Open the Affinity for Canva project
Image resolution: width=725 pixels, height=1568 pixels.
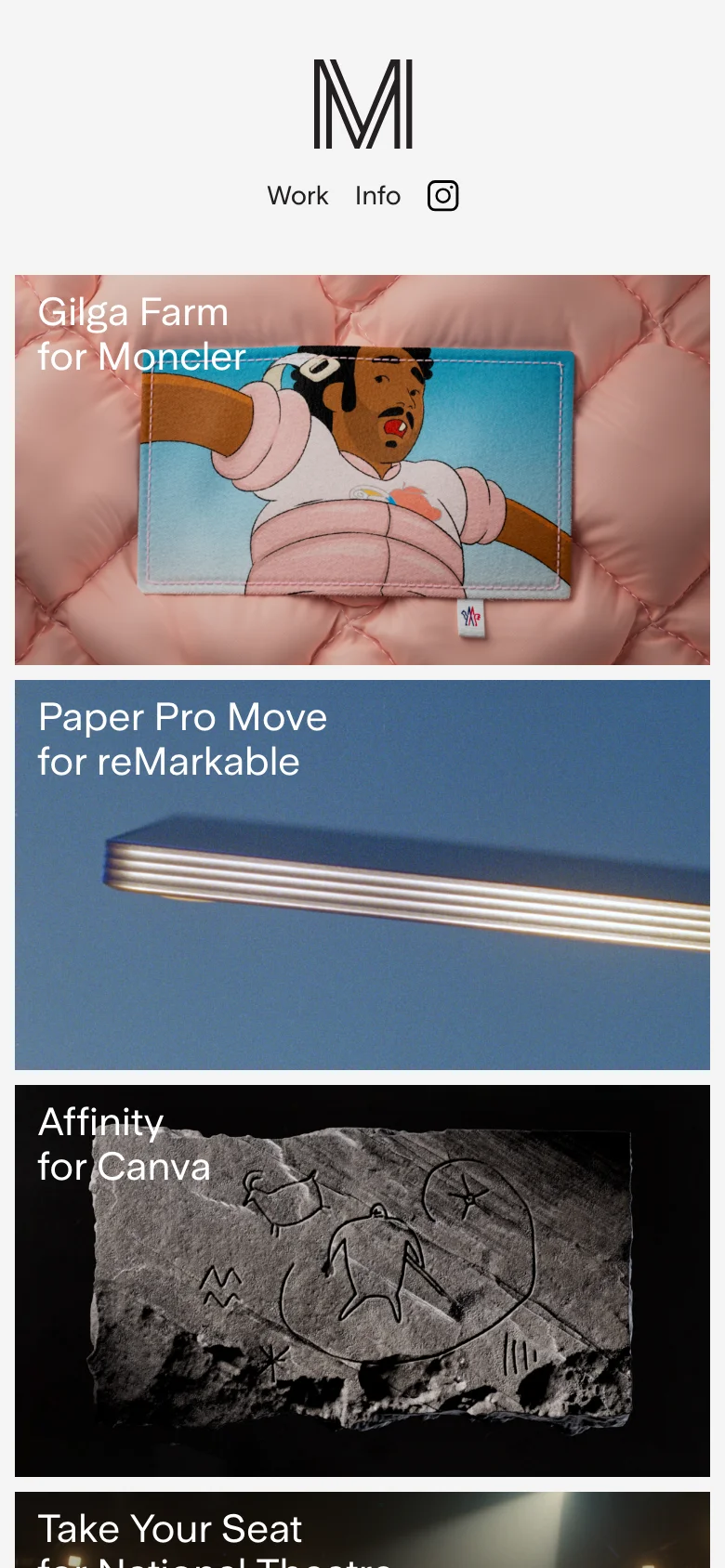point(362,1280)
